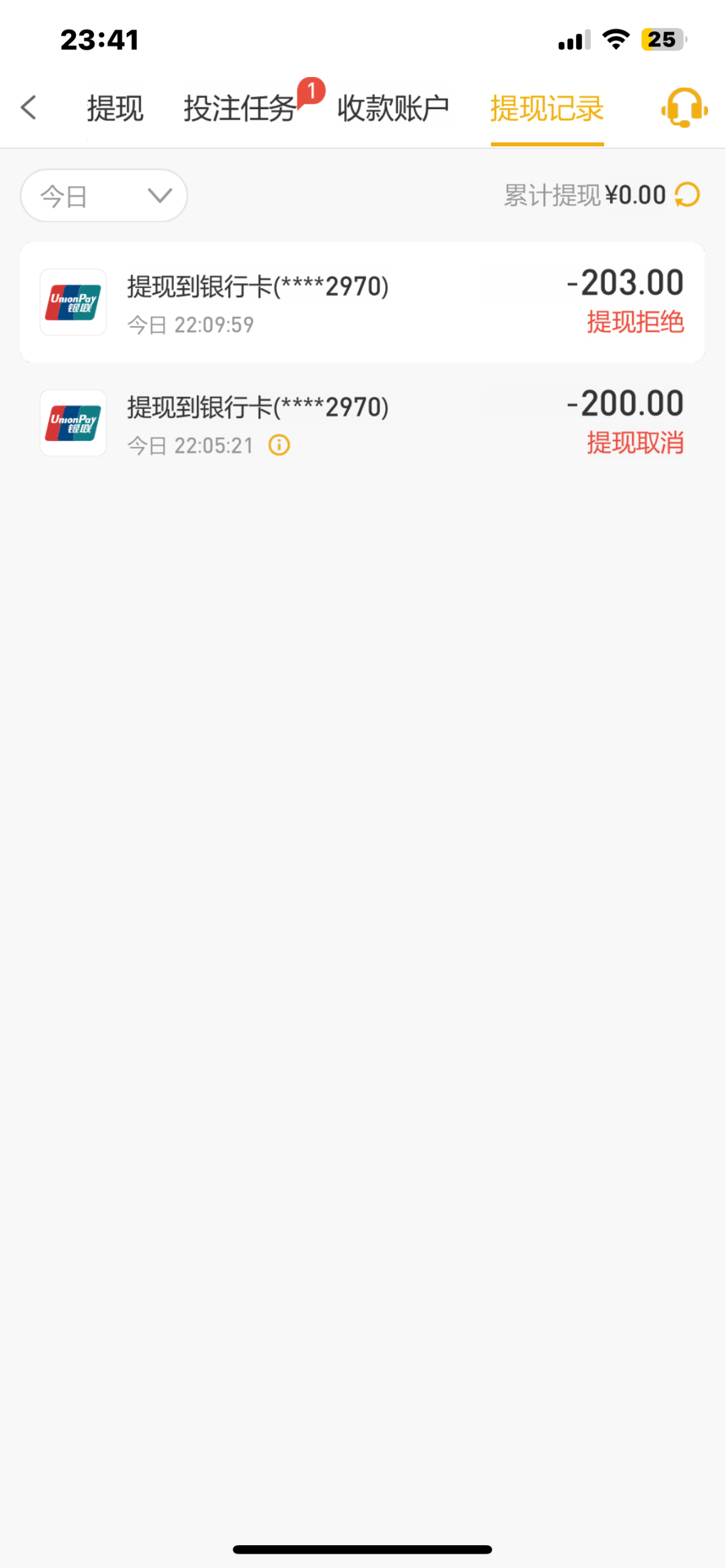Screen dimensions: 725x1568
Task: Expand the 今日 date filter dropdown
Action: (x=104, y=195)
